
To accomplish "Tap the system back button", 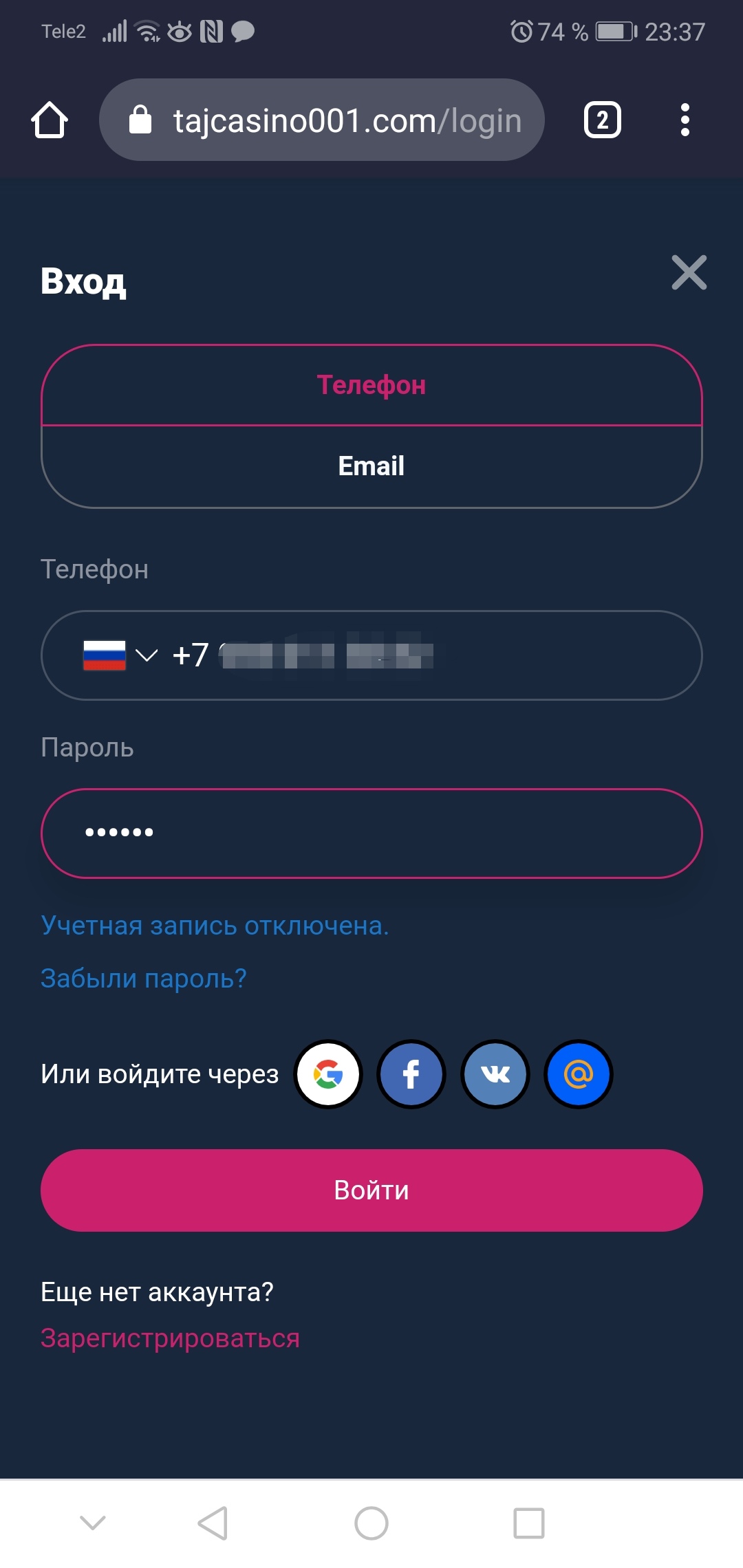I will tap(213, 1523).
